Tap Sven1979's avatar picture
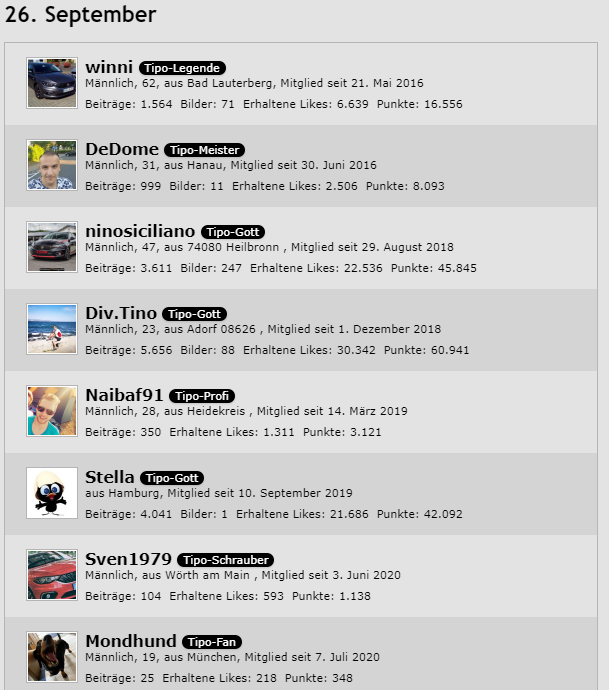Viewport: 609px width, 690px height. (51, 575)
